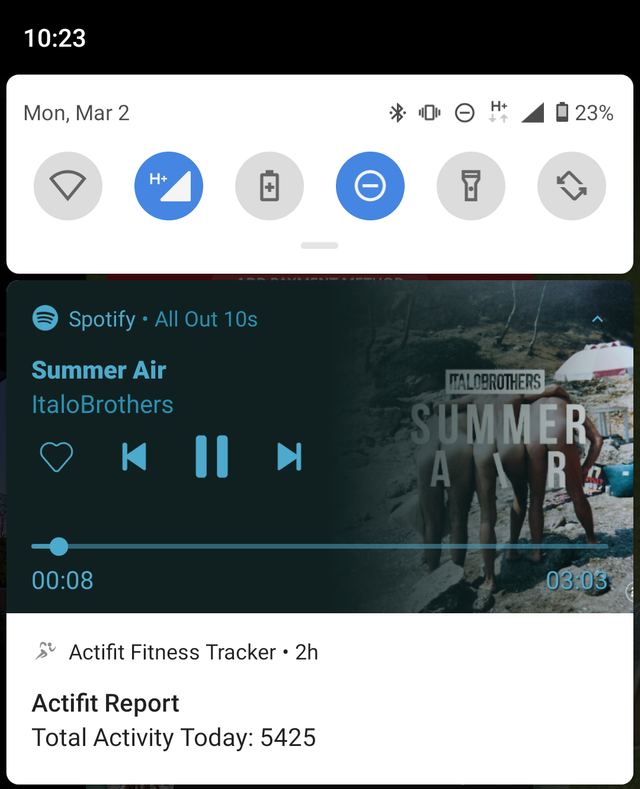Collapse the Spotify notification with the chevron
Image resolution: width=640 pixels, height=789 pixels.
597,319
